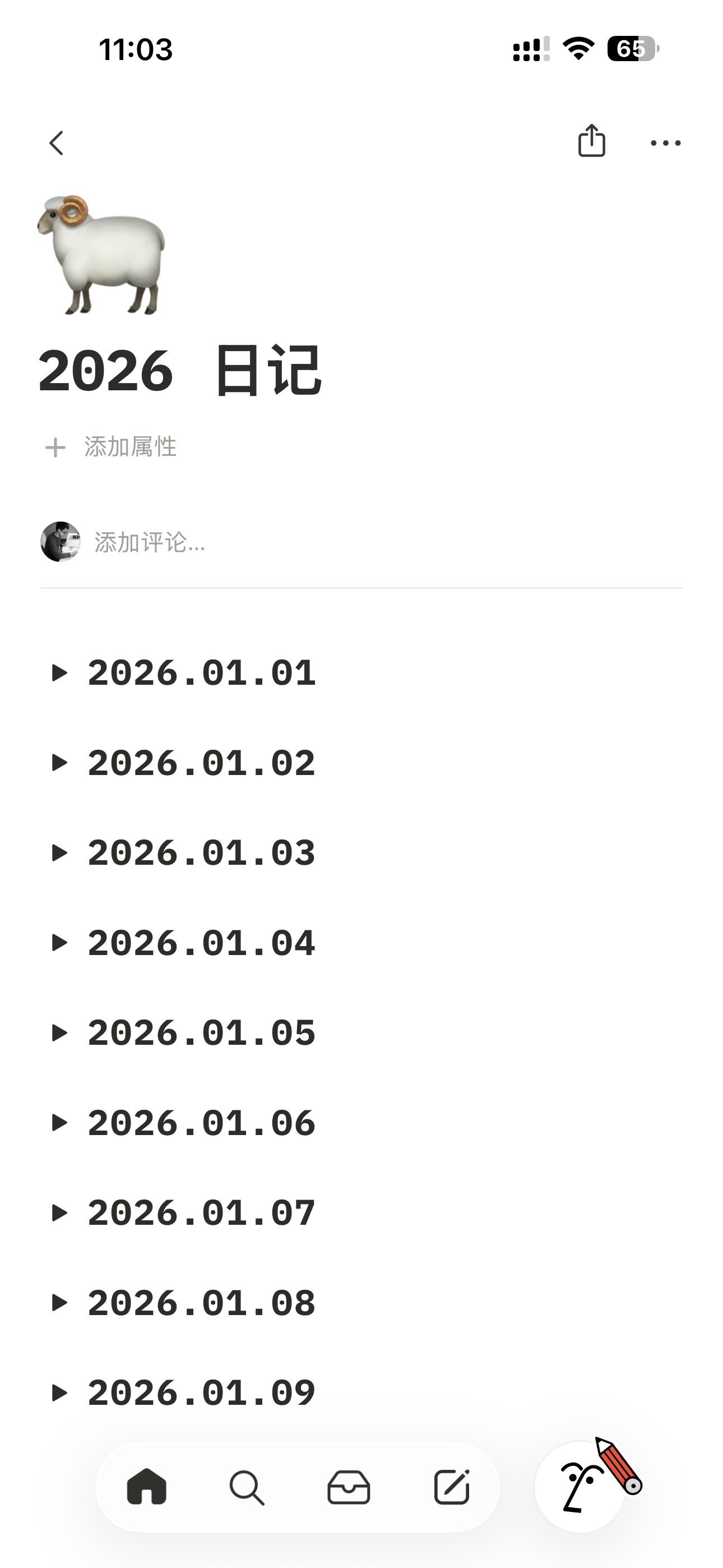Switch to the Inbox tab

point(349,1488)
